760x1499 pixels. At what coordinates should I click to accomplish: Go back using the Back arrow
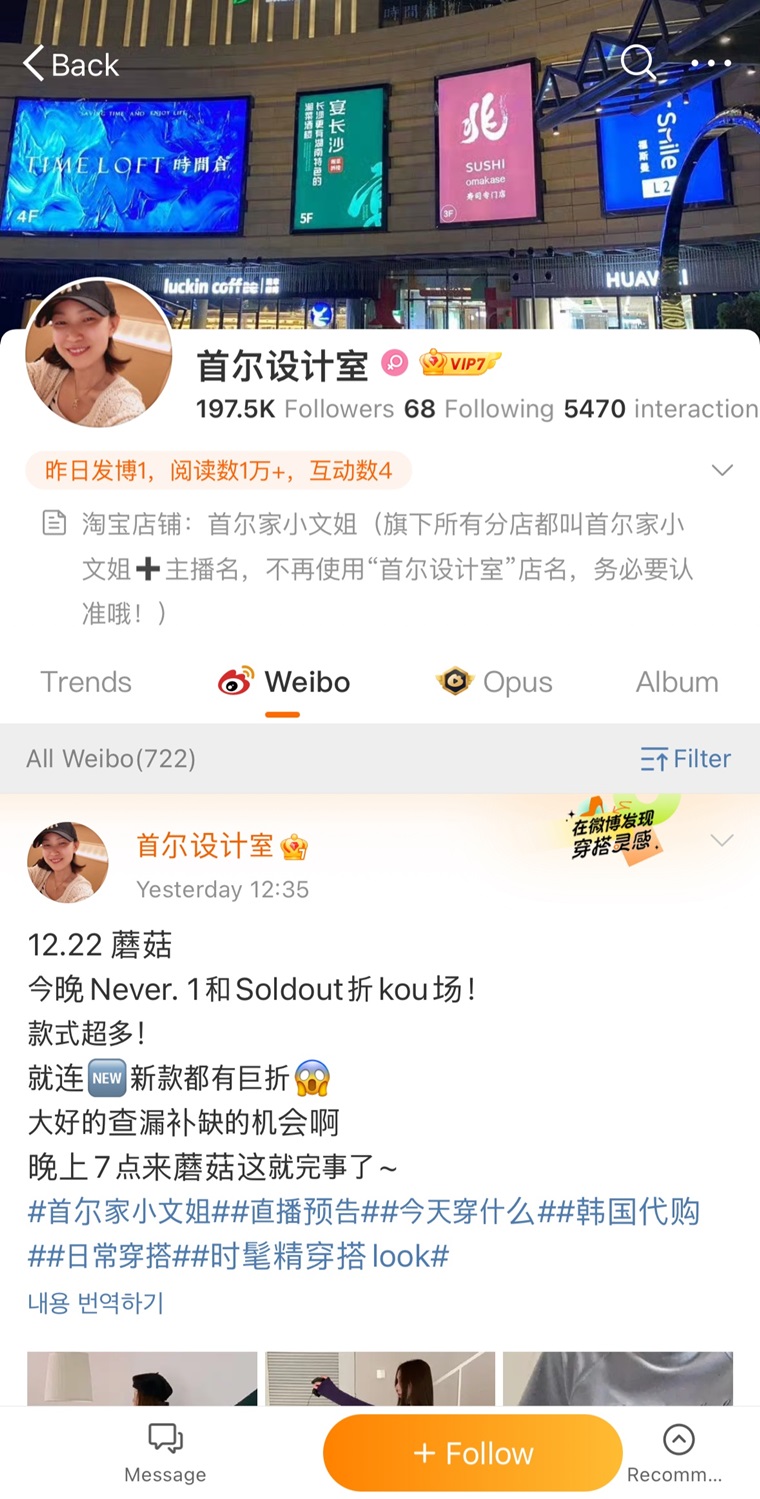70,64
